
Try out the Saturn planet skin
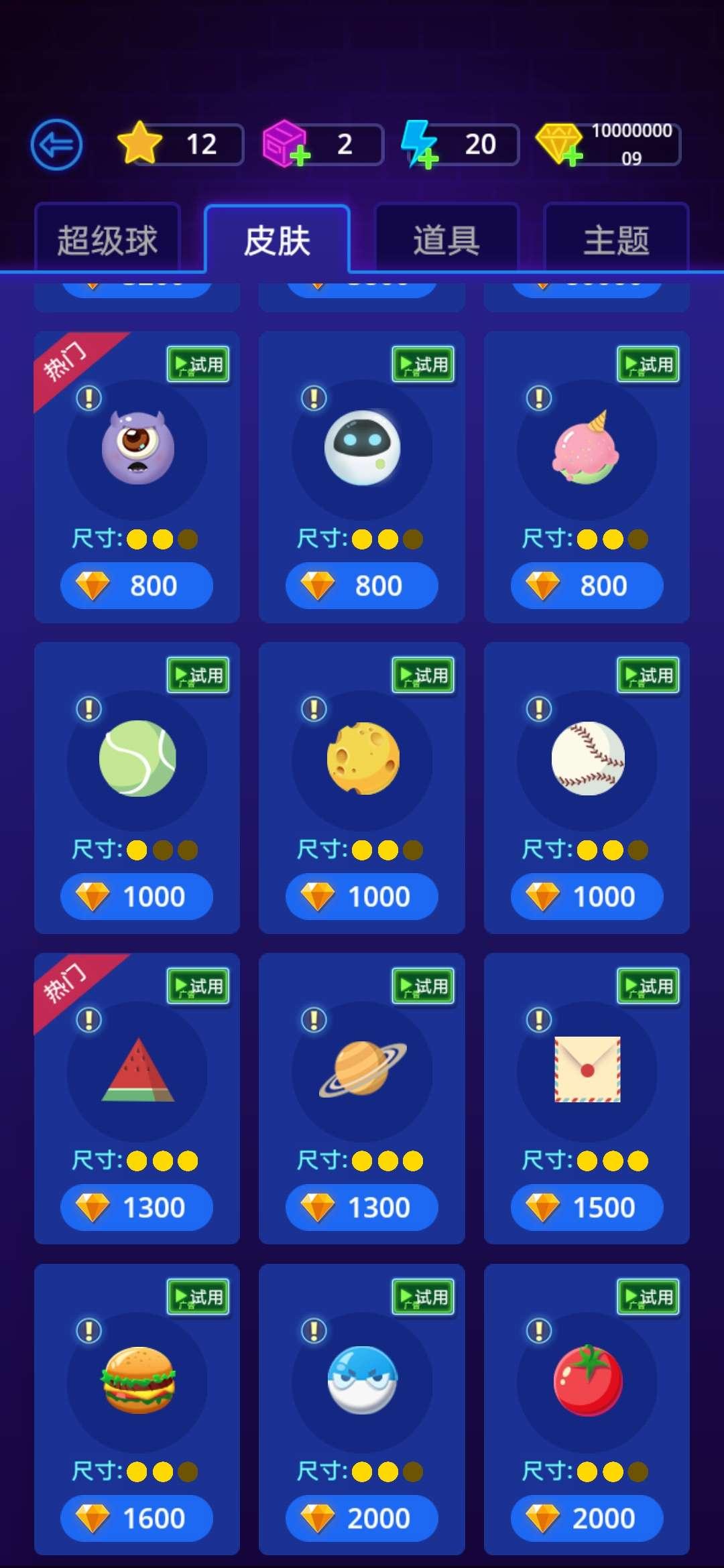[423, 986]
